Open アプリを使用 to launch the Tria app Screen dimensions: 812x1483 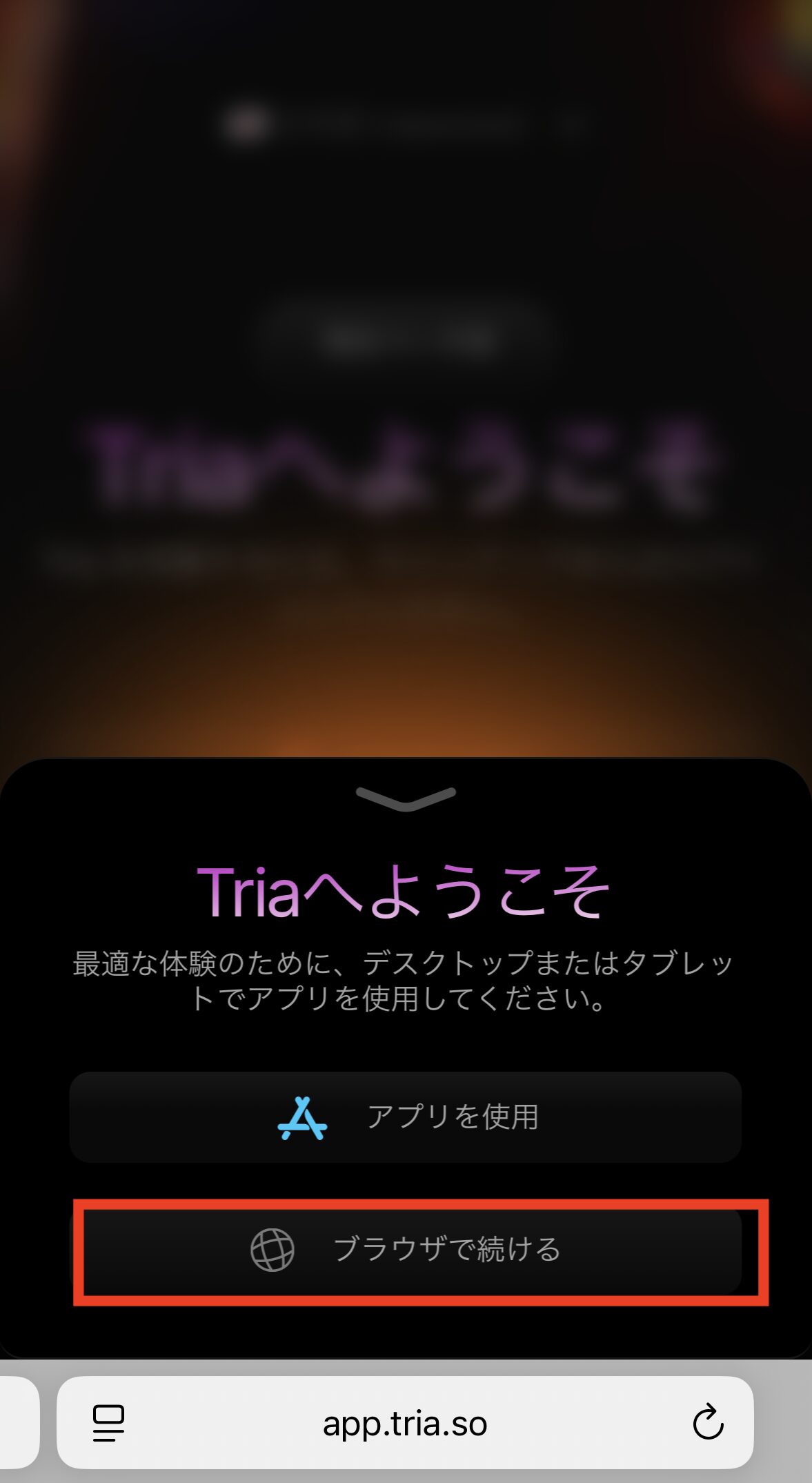406,1118
